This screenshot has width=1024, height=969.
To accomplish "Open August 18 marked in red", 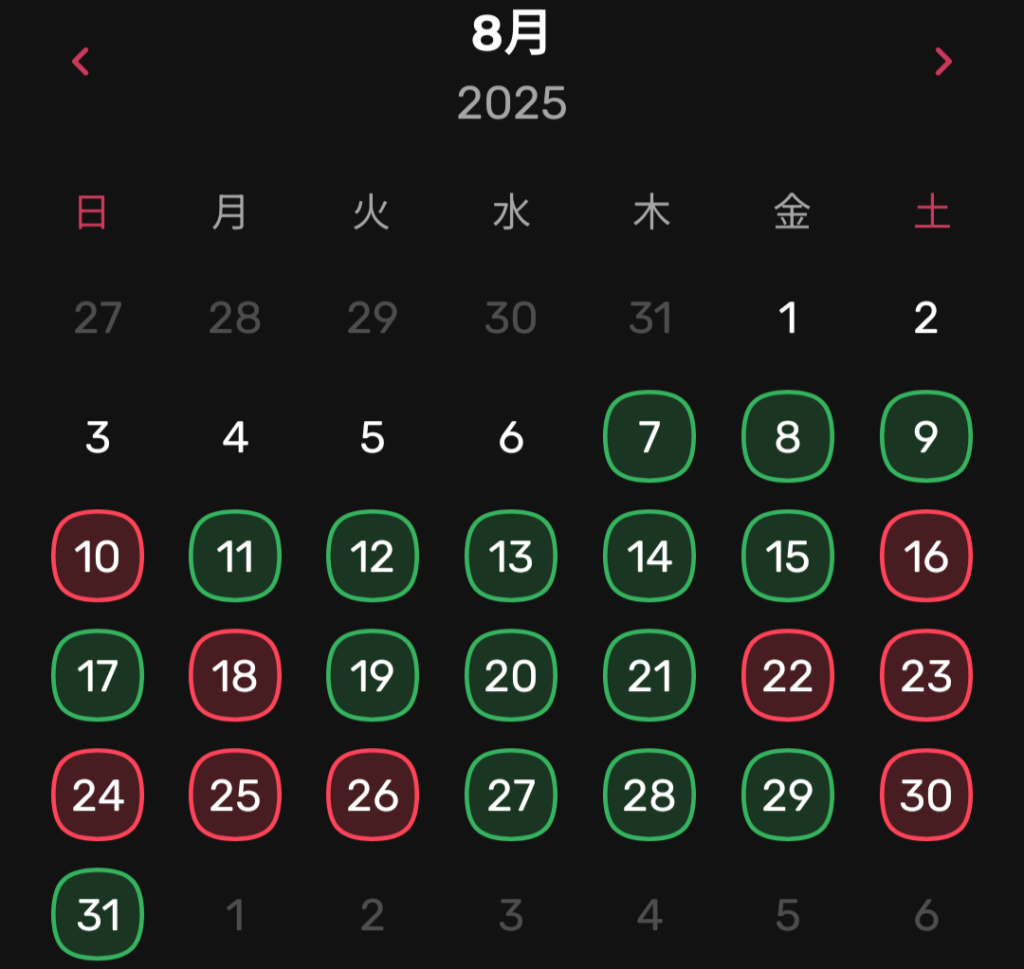I will (x=235, y=676).
